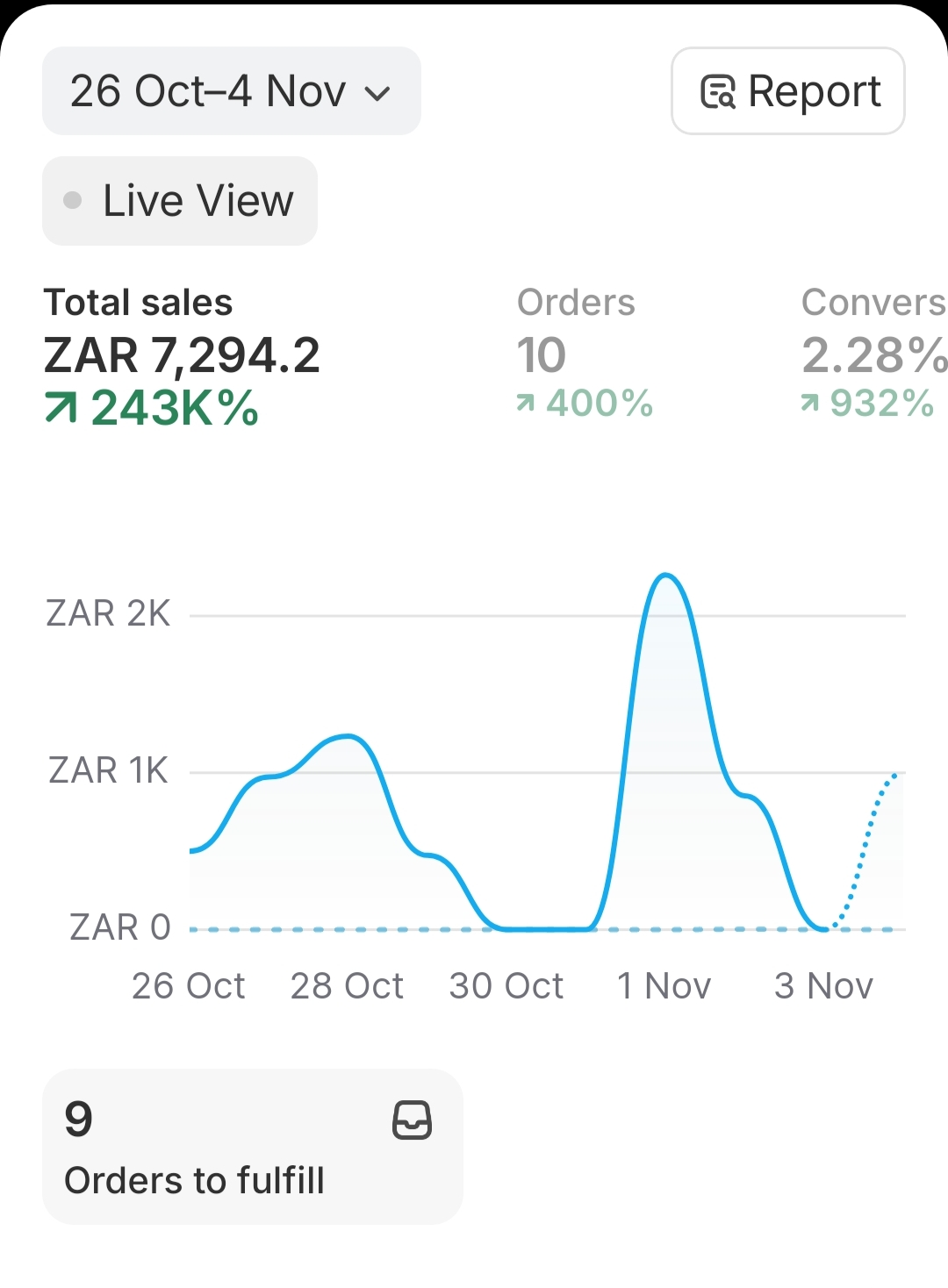Click the Total sales figure ZAR 7,294.2

point(183,355)
